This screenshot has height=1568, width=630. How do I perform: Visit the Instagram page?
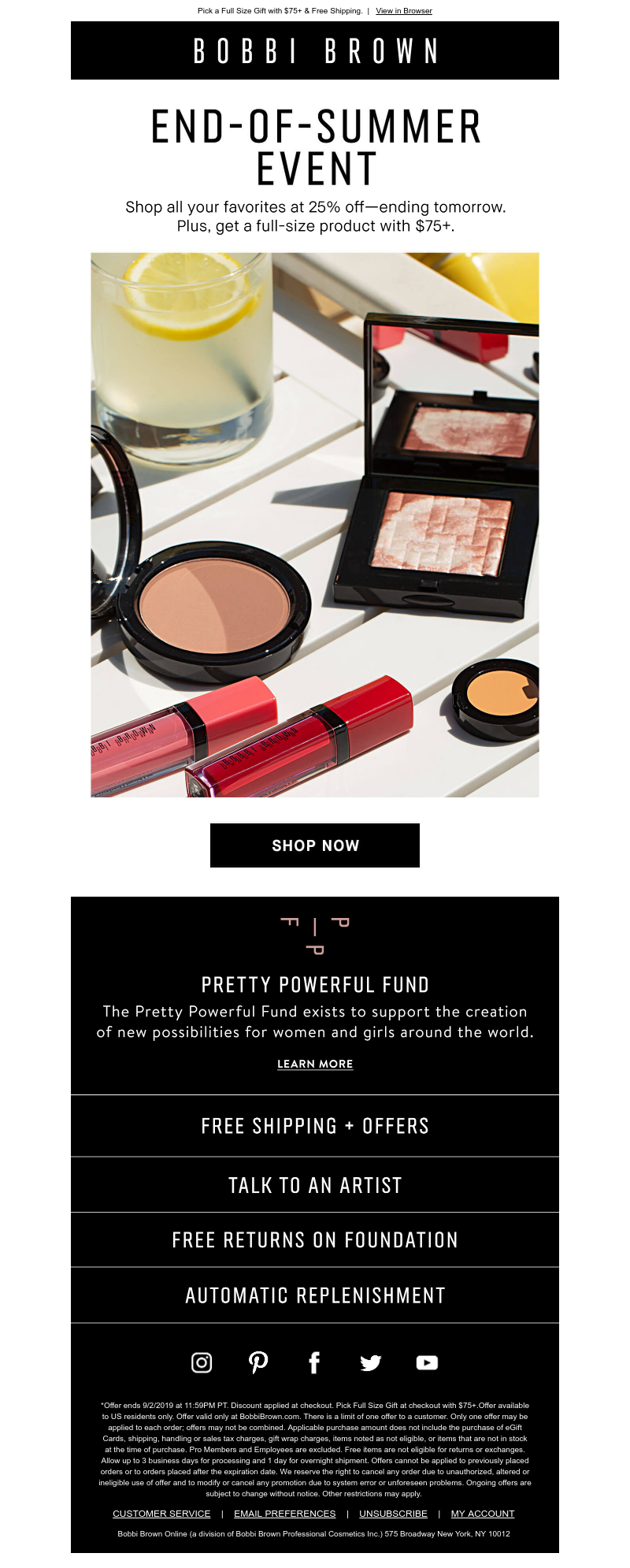[x=202, y=1362]
